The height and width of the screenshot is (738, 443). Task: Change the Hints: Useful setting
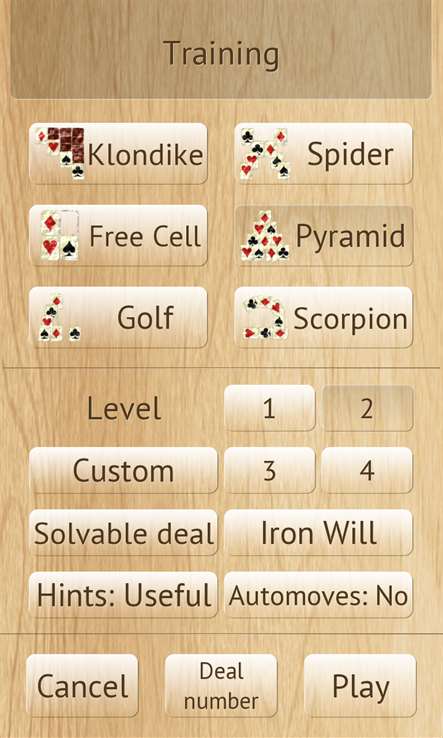click(123, 594)
